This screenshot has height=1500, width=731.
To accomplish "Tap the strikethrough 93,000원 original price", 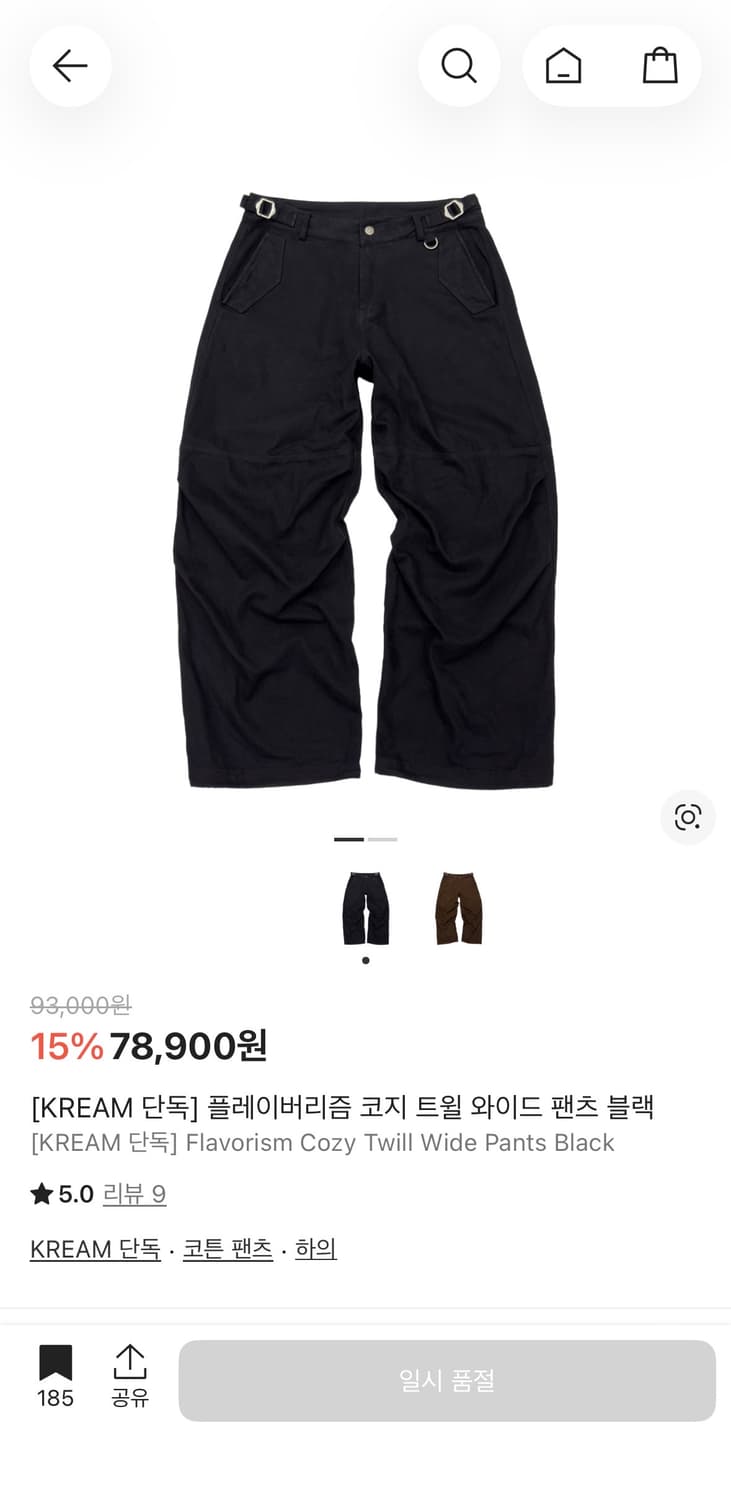I will (80, 1006).
